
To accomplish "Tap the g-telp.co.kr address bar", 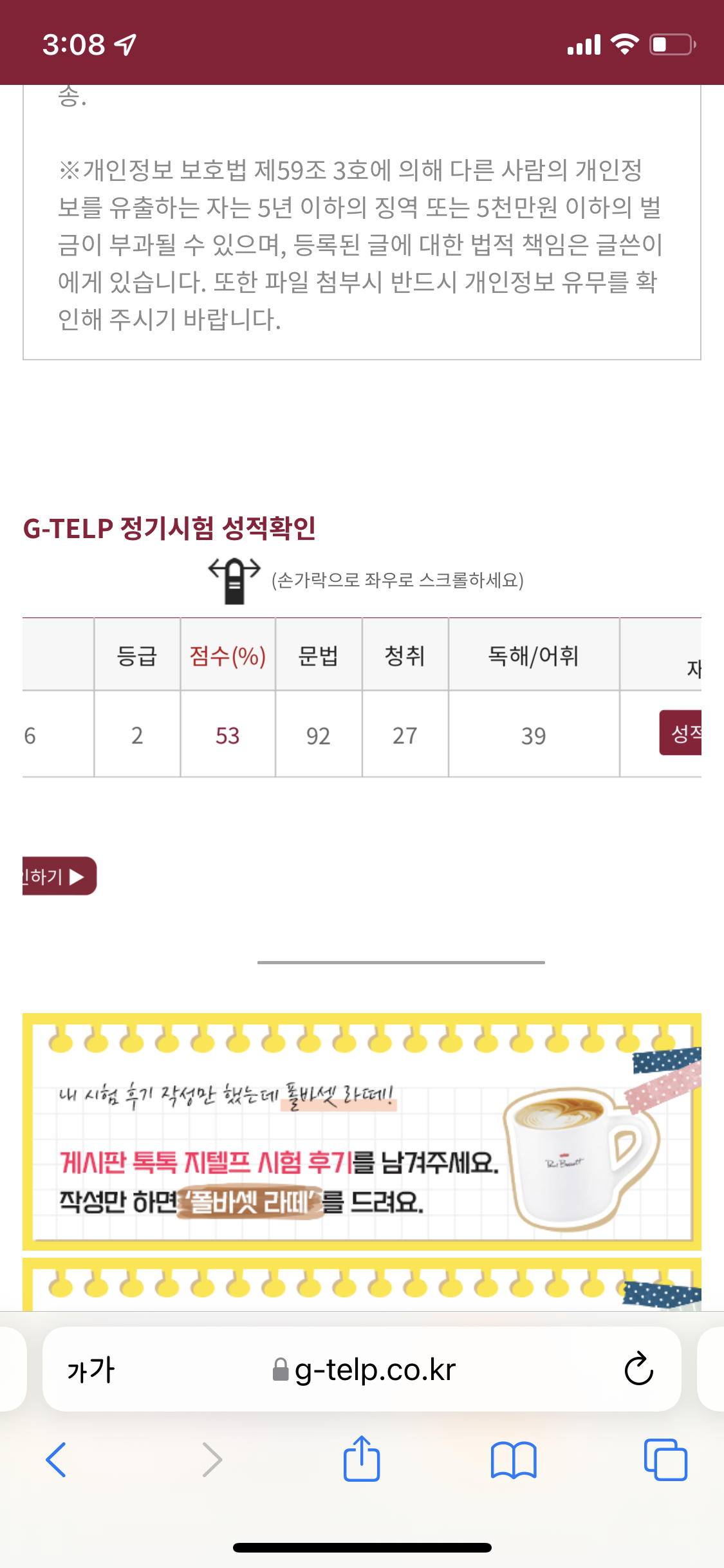I will tap(364, 1369).
